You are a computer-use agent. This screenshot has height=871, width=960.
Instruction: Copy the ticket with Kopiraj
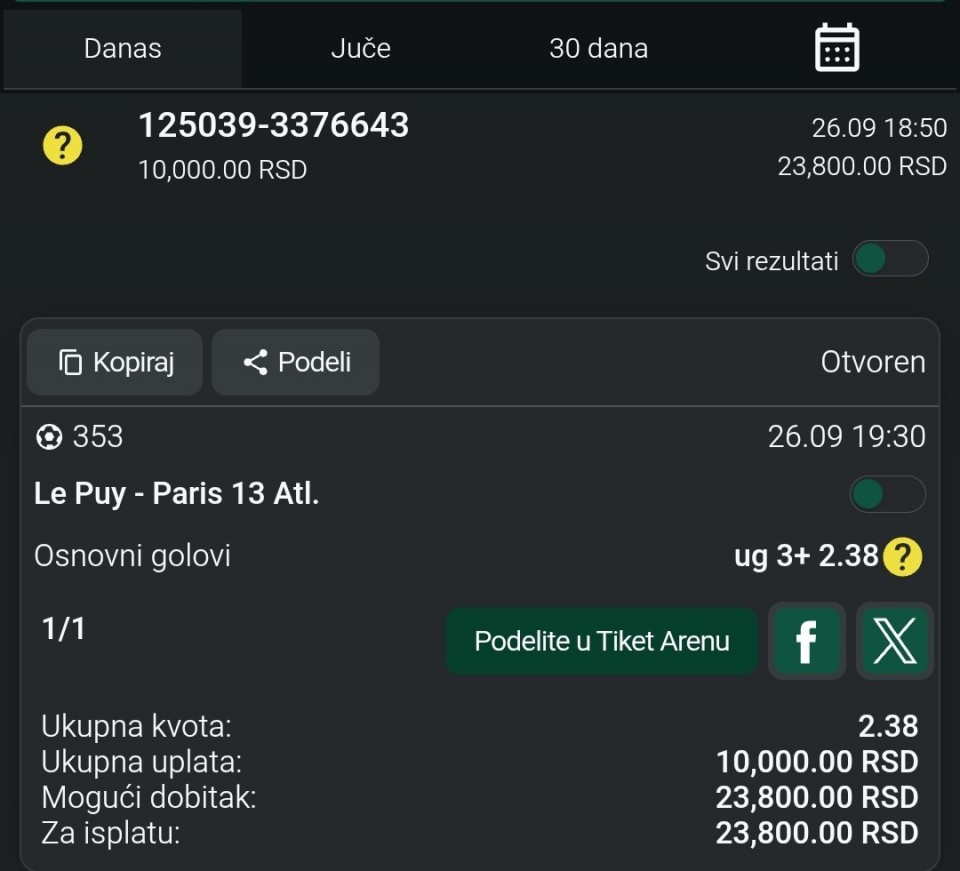tap(115, 362)
